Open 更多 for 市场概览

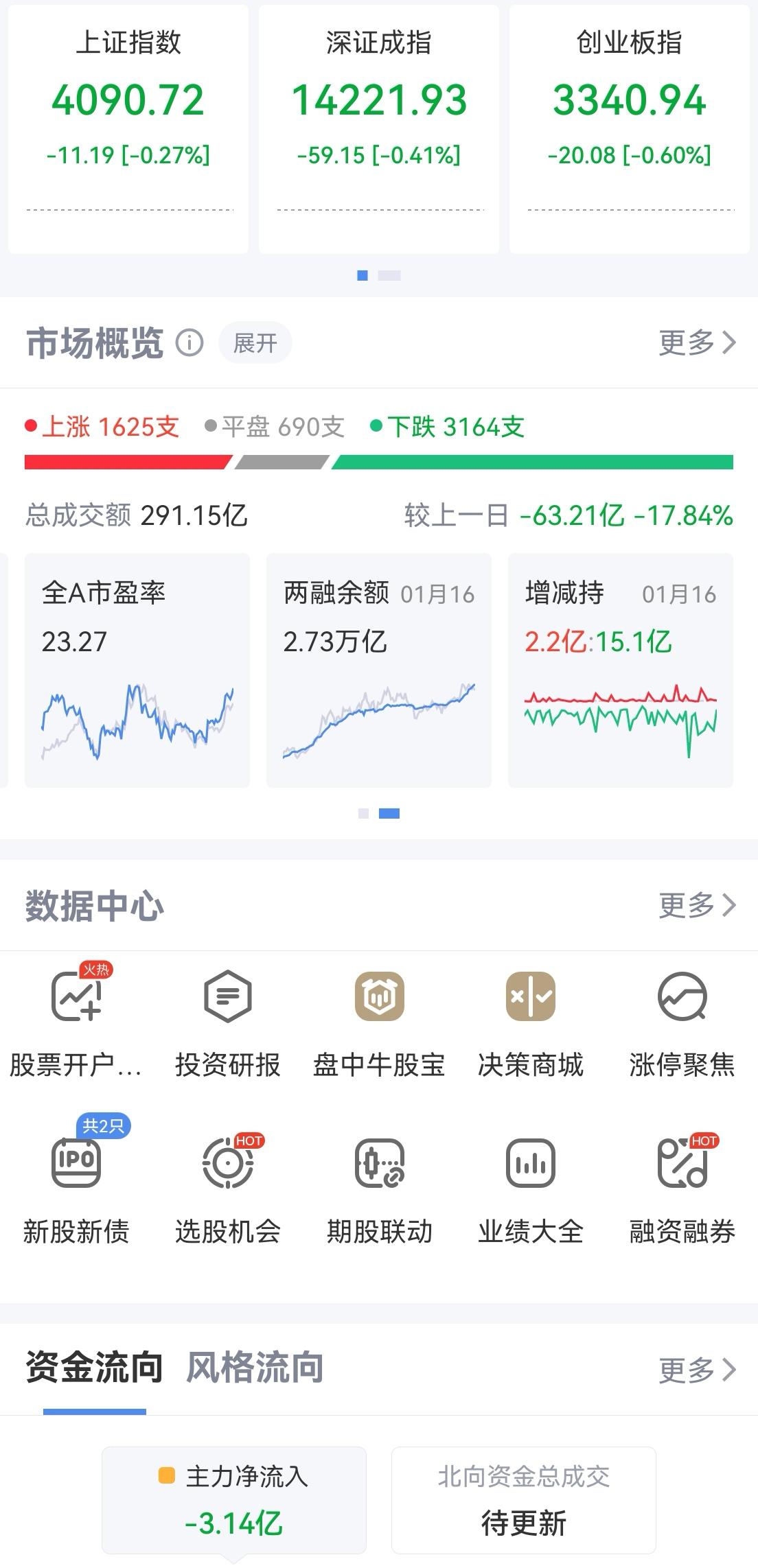tap(696, 342)
